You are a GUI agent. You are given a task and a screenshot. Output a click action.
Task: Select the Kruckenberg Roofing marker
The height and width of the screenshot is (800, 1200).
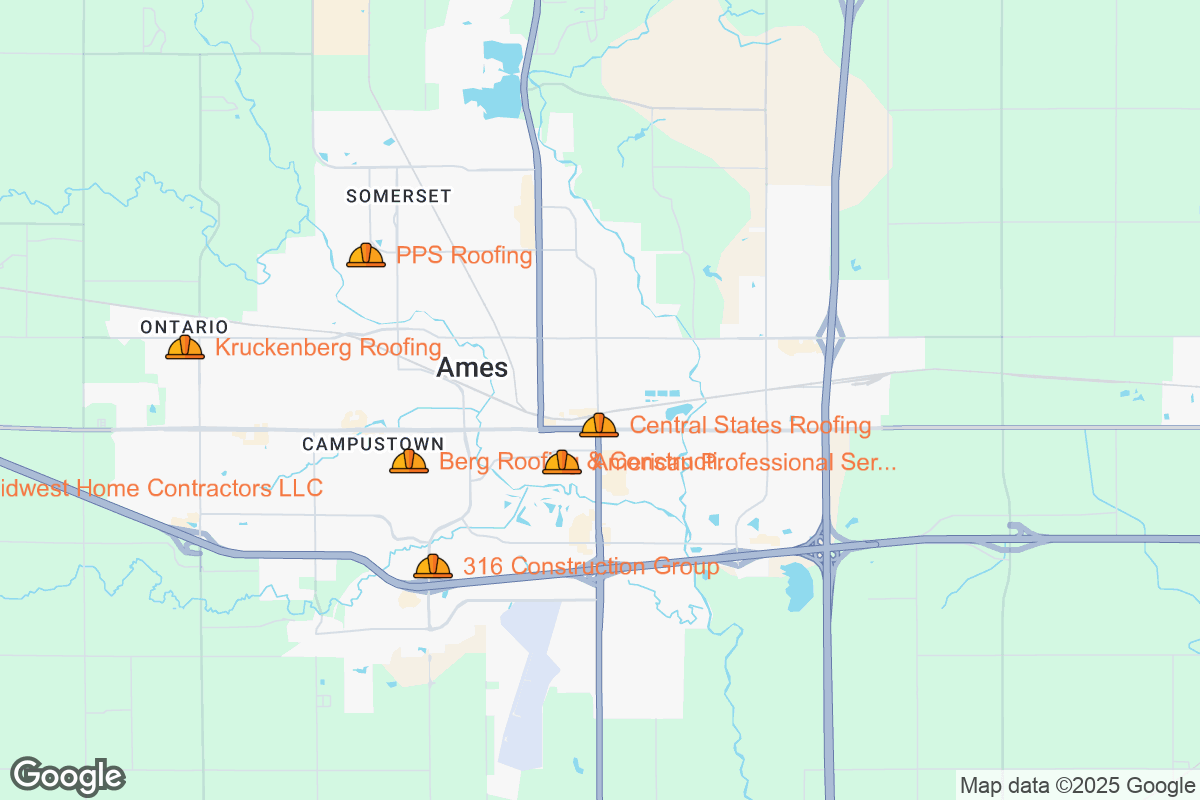pos(185,347)
